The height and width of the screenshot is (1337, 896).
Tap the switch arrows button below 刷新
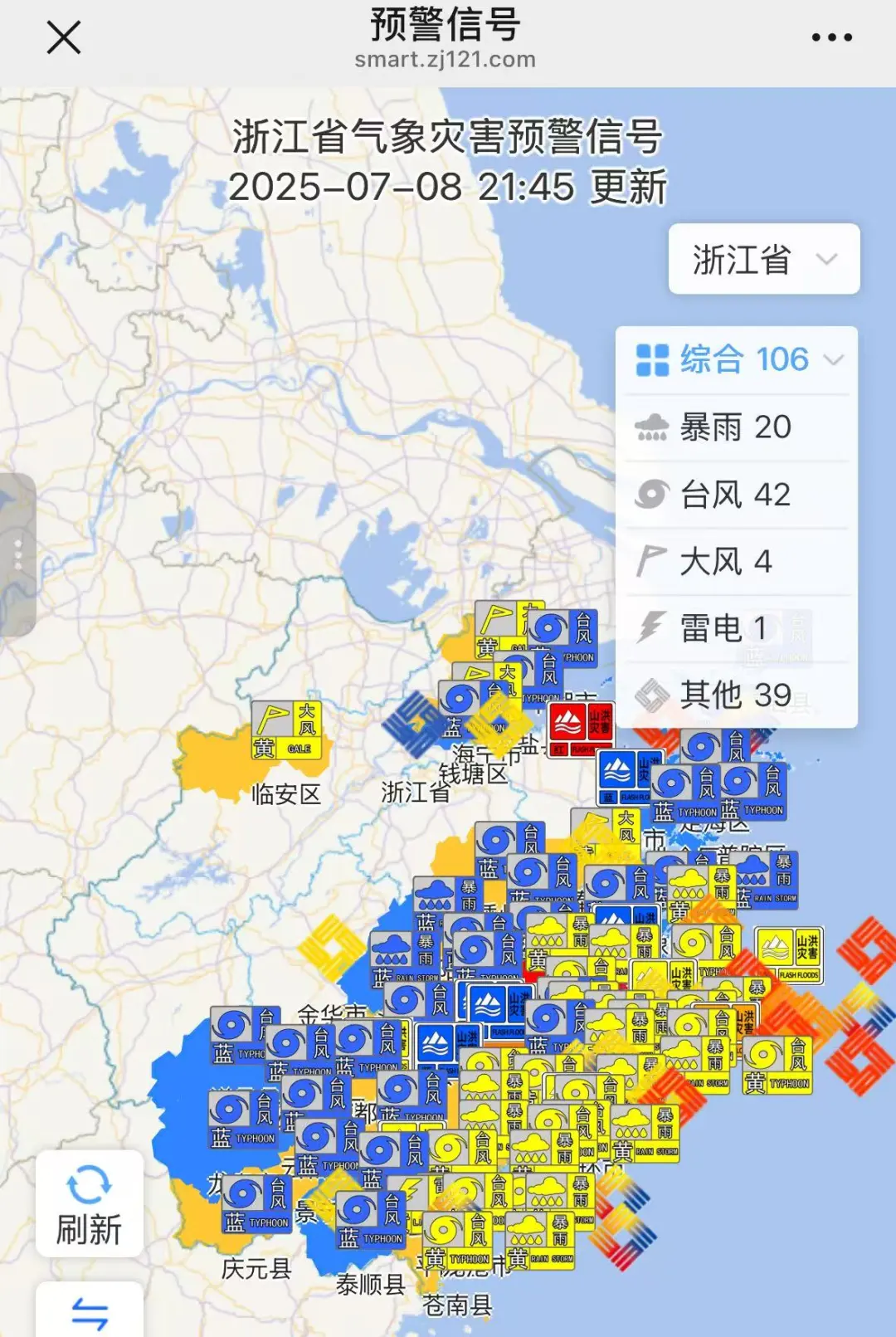pos(89,1314)
